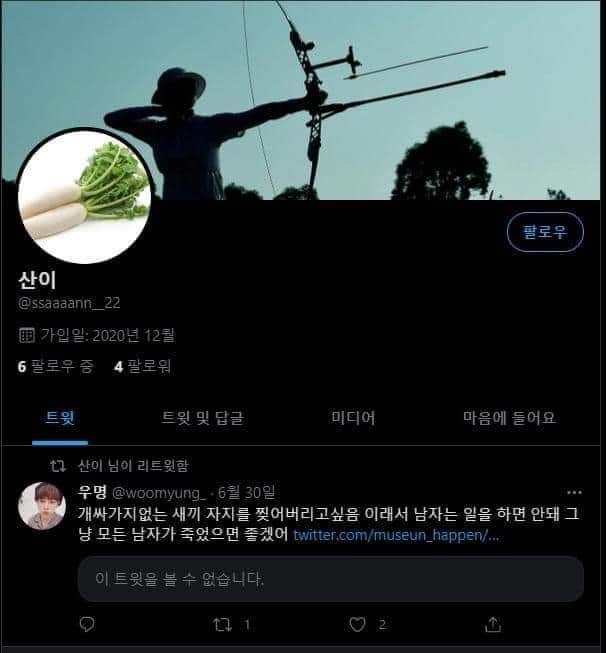
Task: Retweet 우명's tweet
Action: click(x=224, y=625)
